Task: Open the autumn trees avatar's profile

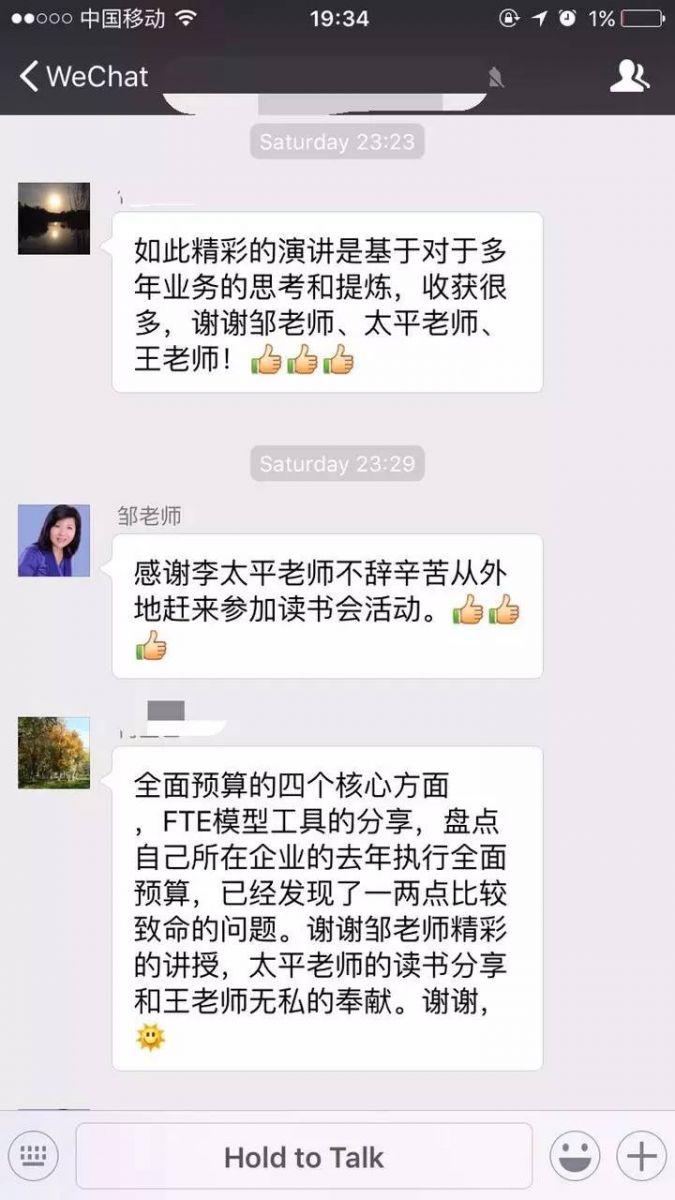Action: coord(54,753)
